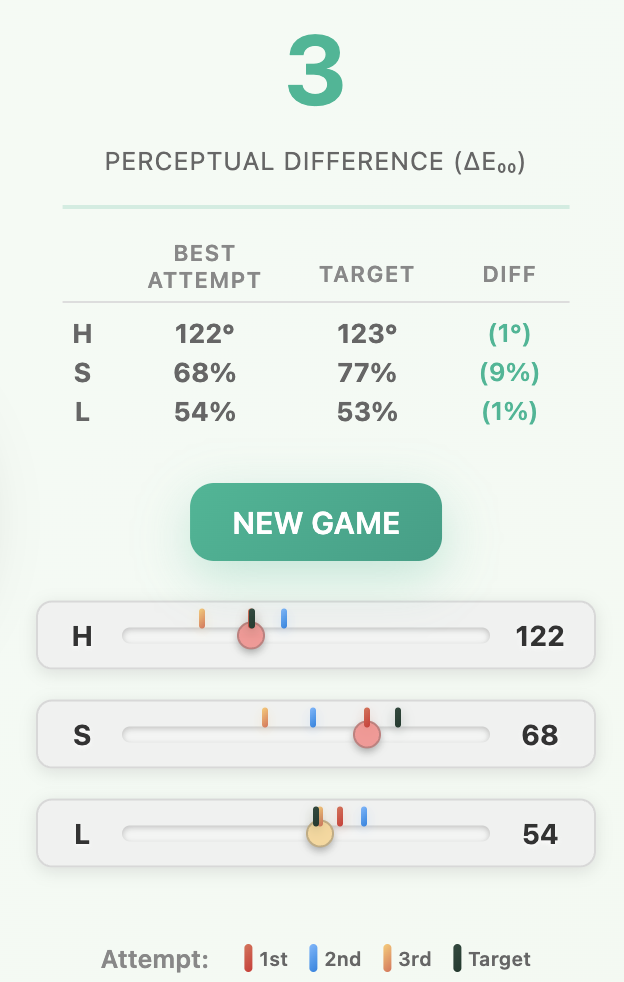Tap the hue H slider handle
This screenshot has width=624, height=982.
coord(251,636)
